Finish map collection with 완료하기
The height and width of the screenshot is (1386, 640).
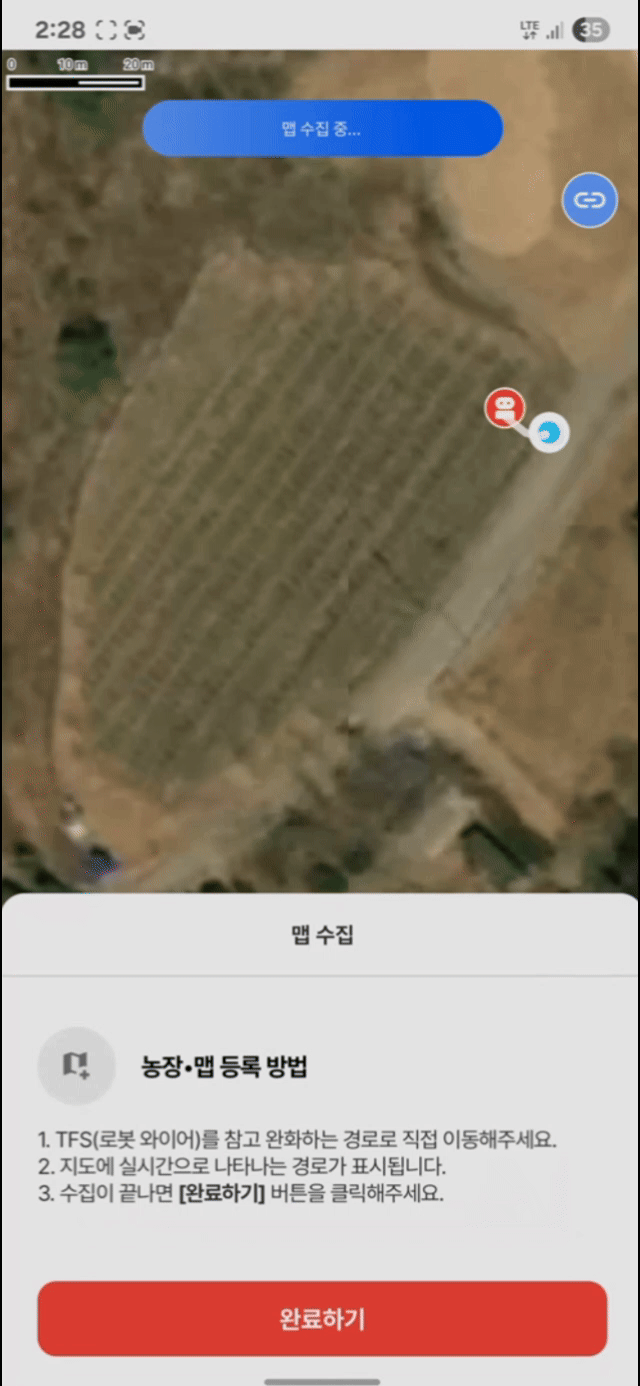coord(322,1318)
